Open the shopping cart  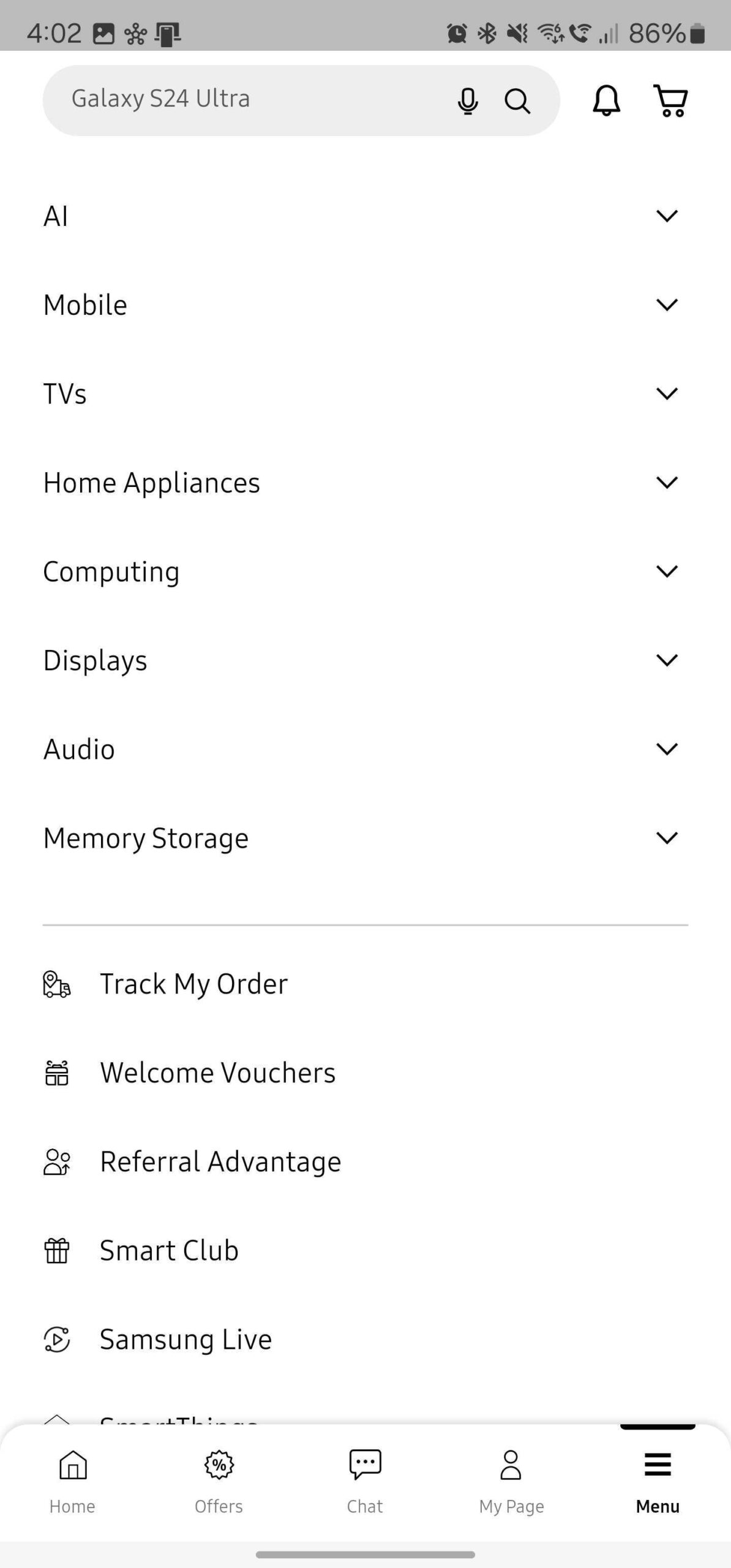point(671,100)
